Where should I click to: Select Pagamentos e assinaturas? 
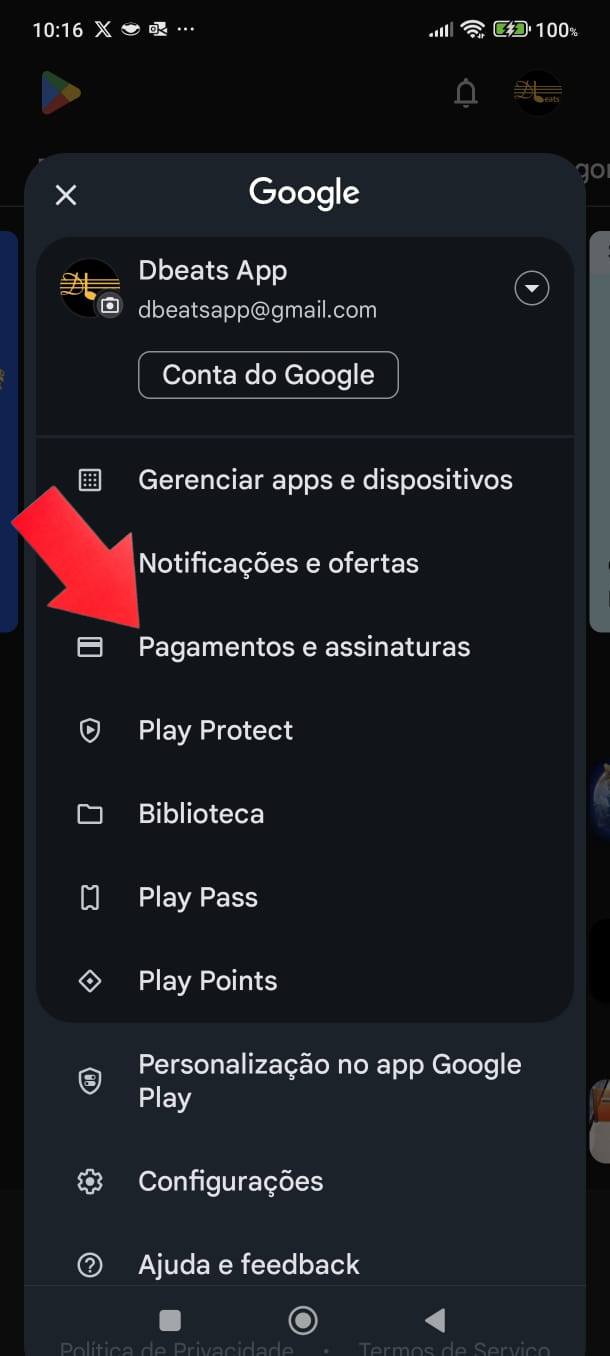pyautogui.click(x=304, y=647)
